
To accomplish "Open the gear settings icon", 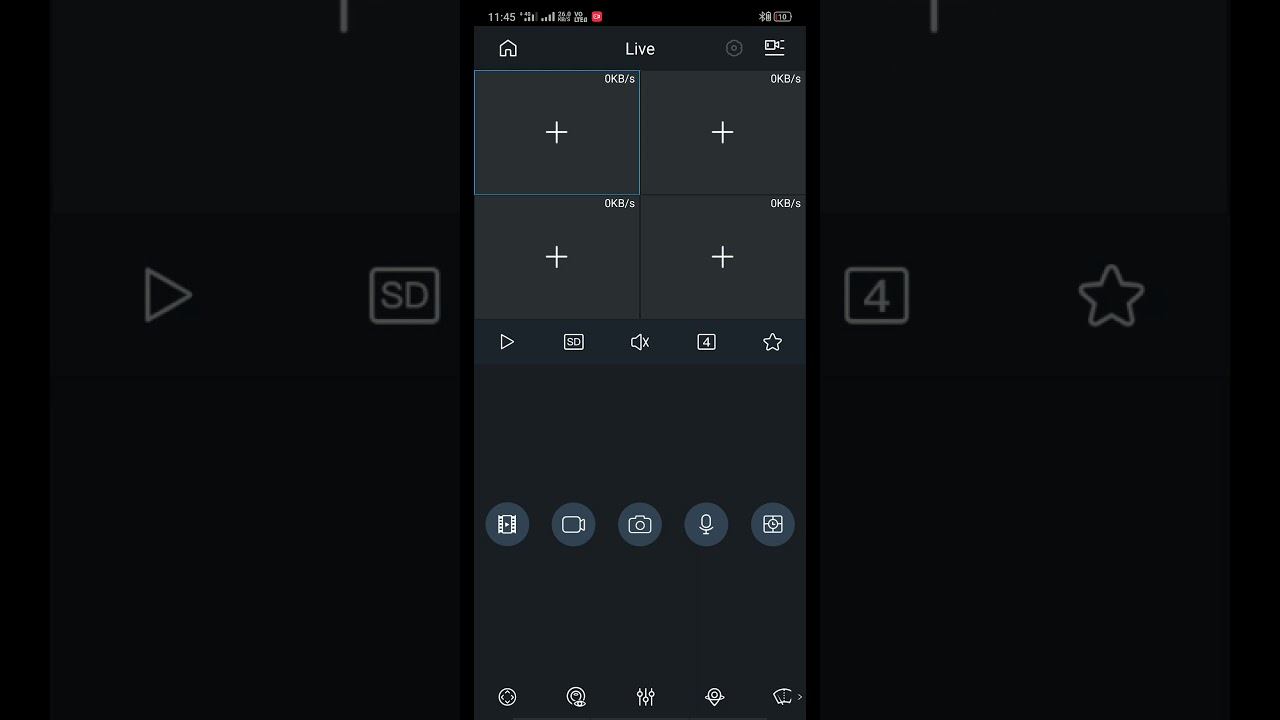I will (734, 48).
